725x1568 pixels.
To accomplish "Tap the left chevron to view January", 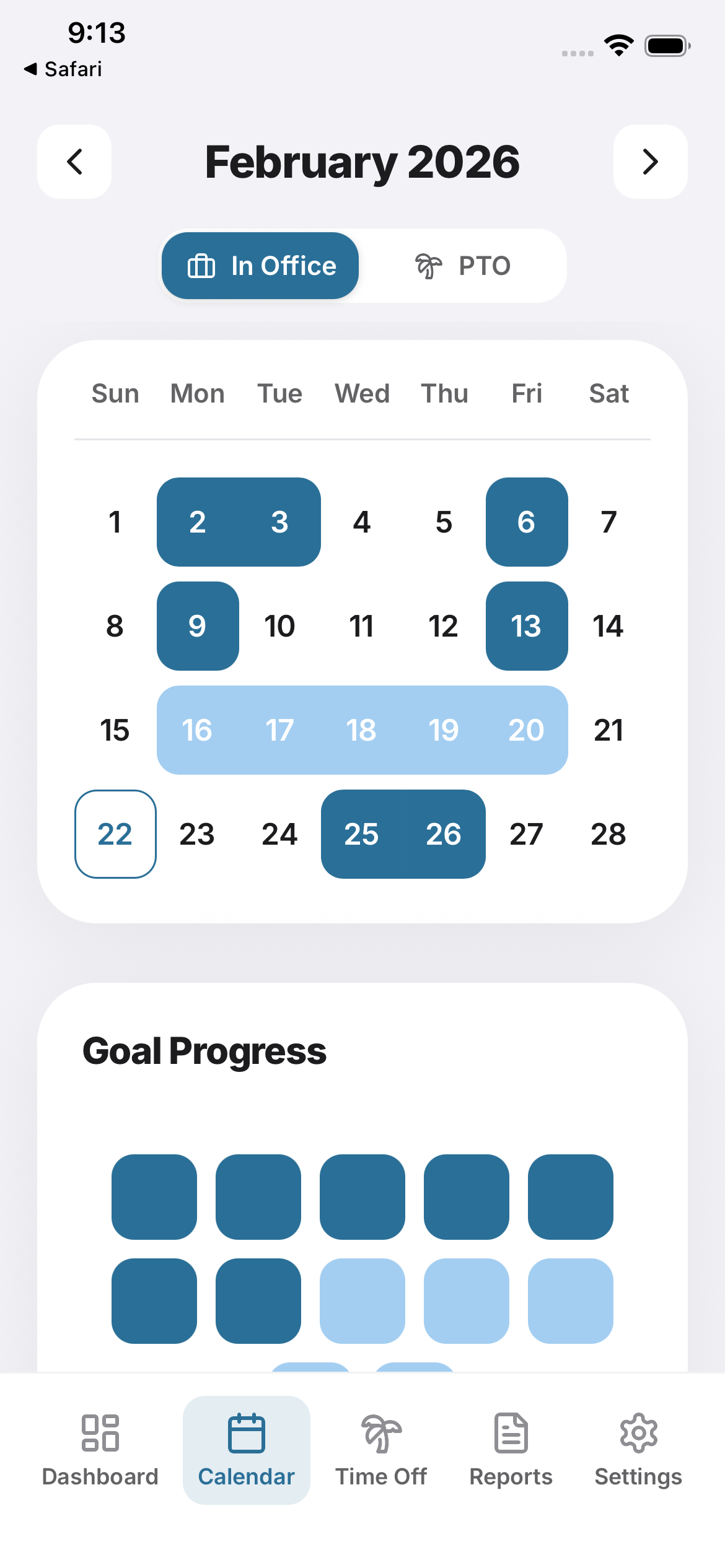I will pos(74,162).
